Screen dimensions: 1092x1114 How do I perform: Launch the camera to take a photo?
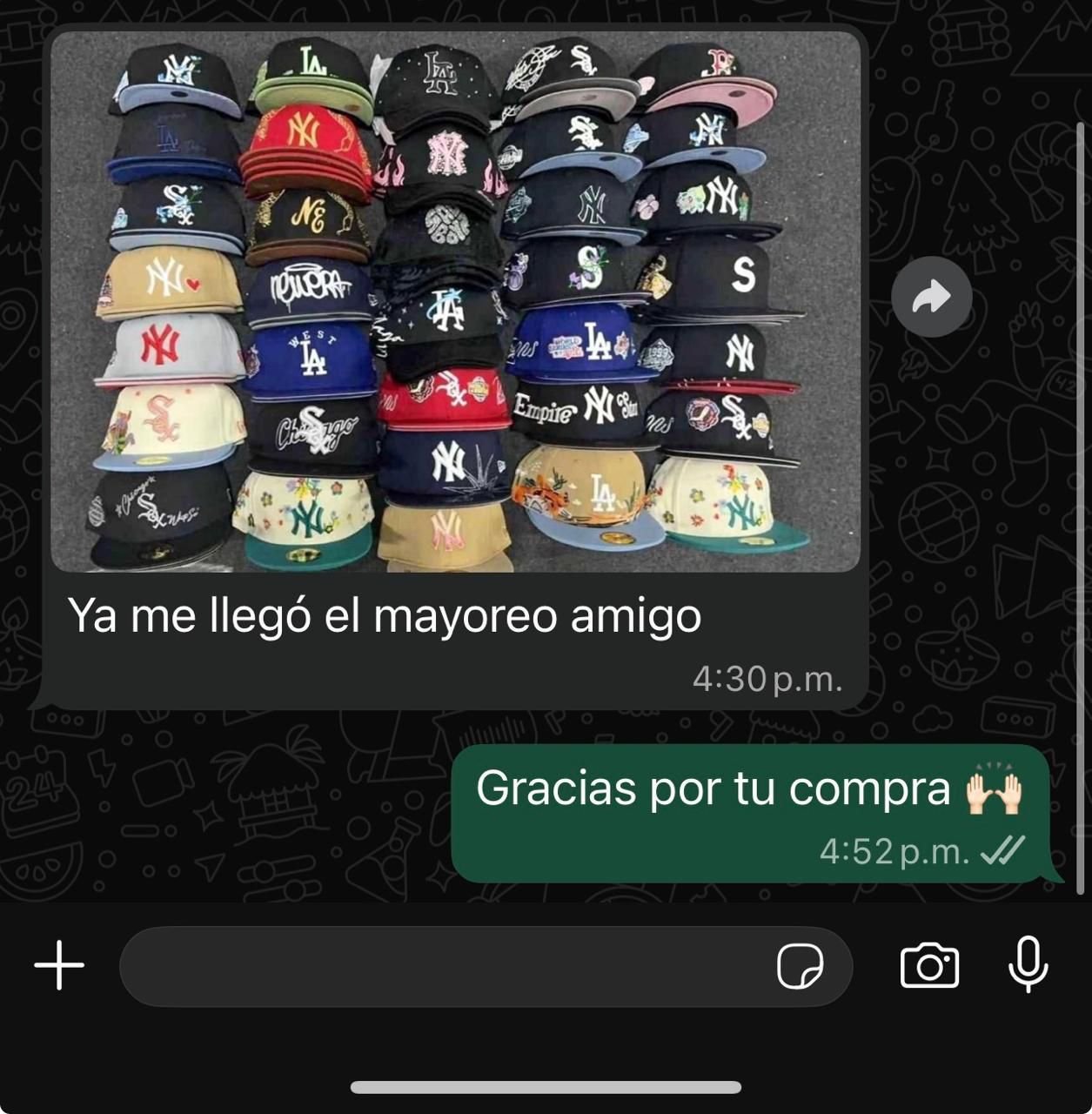[x=929, y=966]
